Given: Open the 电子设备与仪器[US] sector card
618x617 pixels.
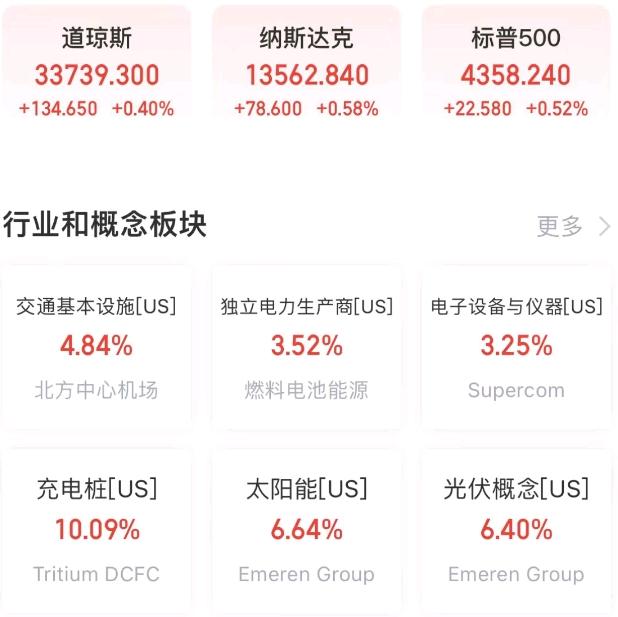Looking at the screenshot, I should coord(516,347).
